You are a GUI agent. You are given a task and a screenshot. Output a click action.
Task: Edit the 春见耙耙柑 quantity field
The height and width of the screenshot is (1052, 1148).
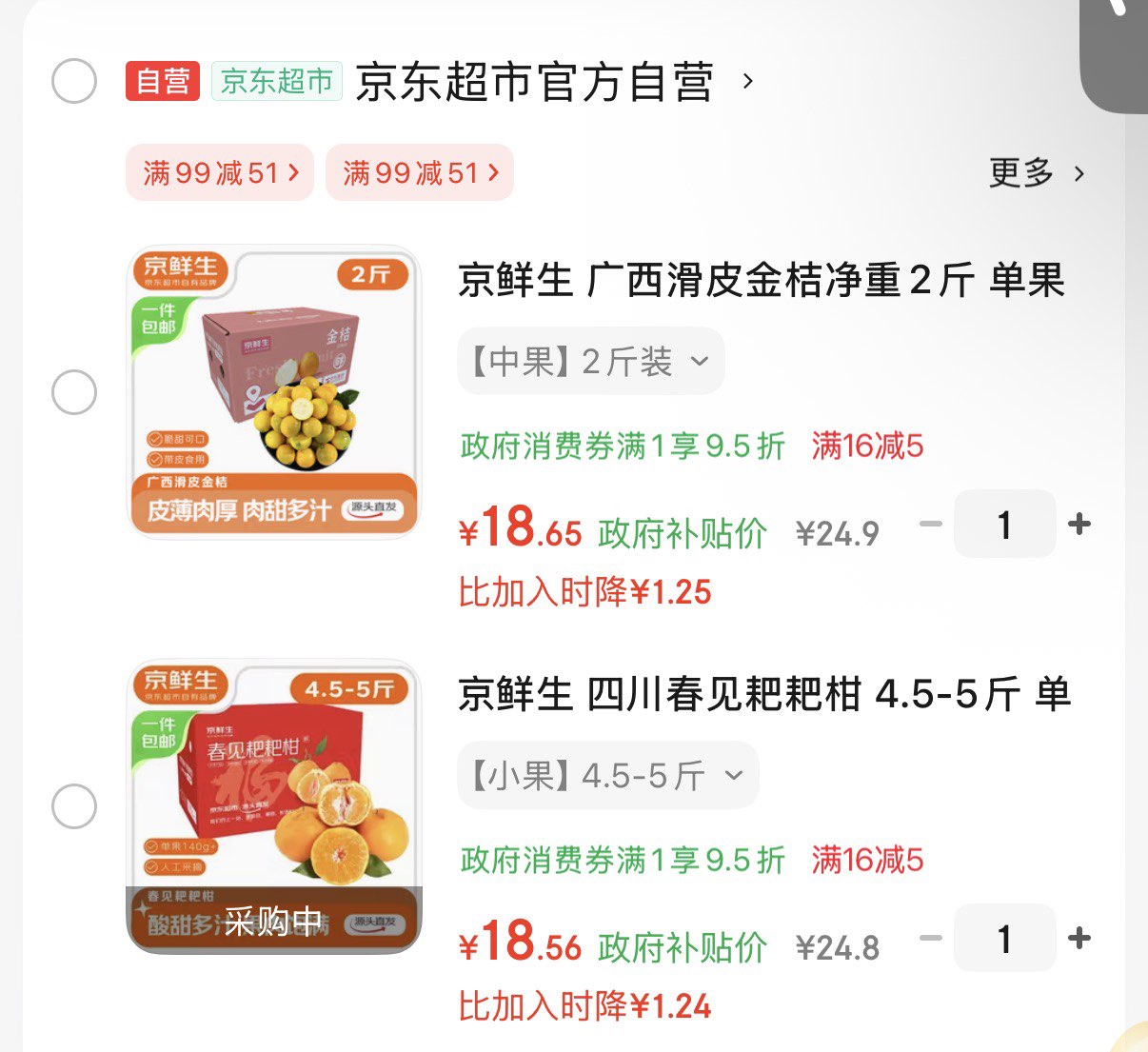[x=1004, y=939]
